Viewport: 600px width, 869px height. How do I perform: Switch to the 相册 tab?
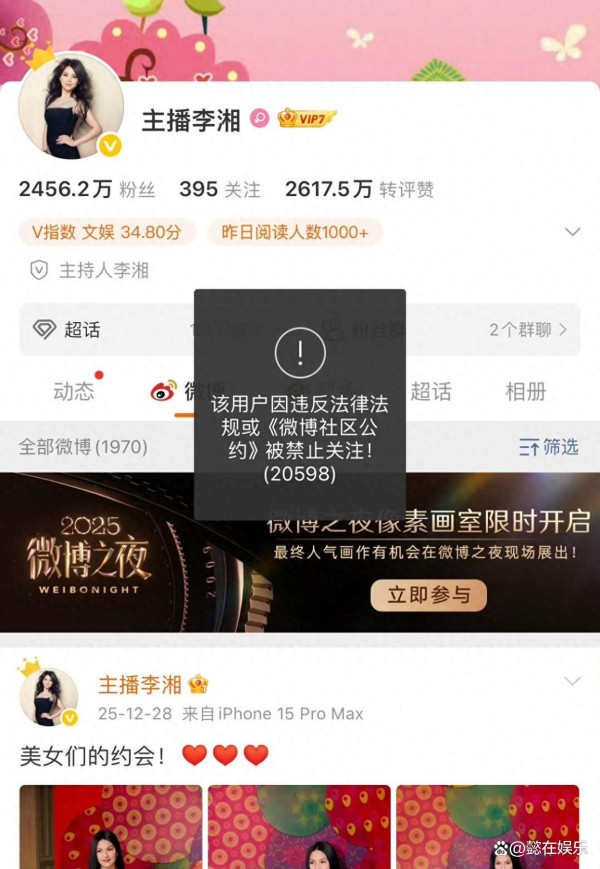pyautogui.click(x=526, y=391)
